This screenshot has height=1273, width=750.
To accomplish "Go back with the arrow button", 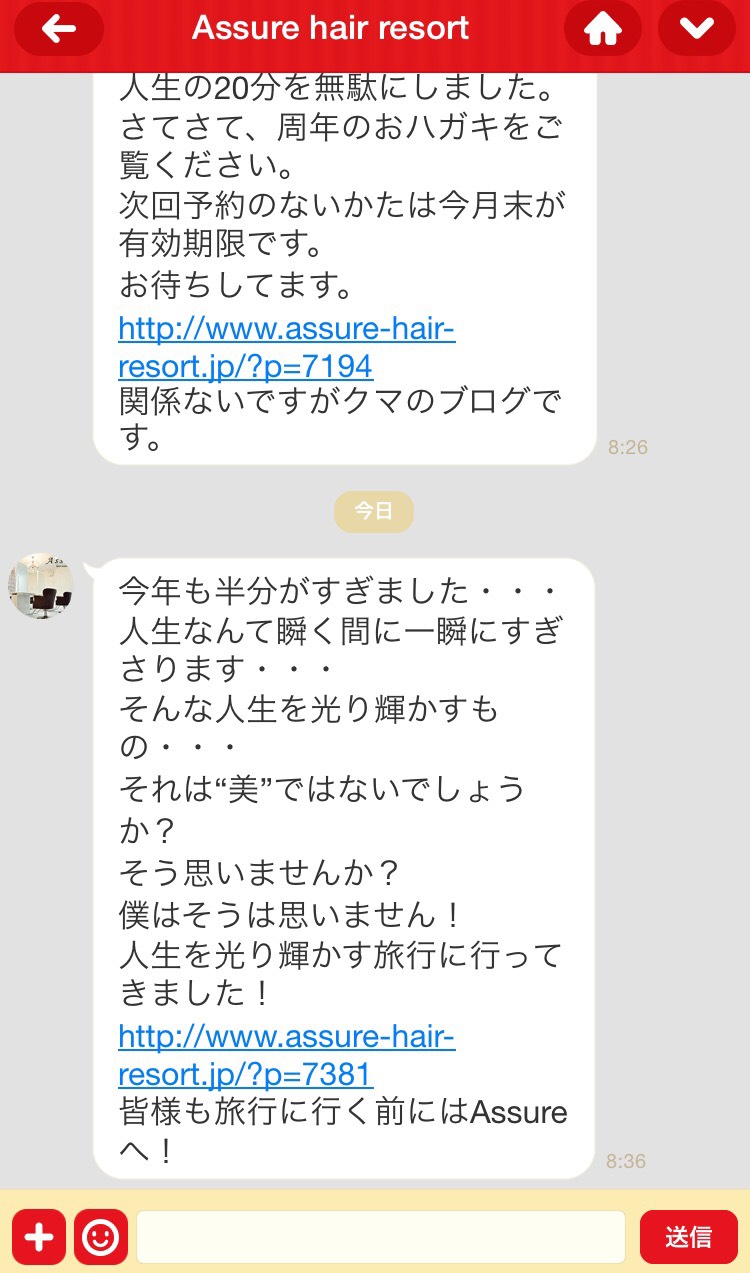I will point(59,29).
